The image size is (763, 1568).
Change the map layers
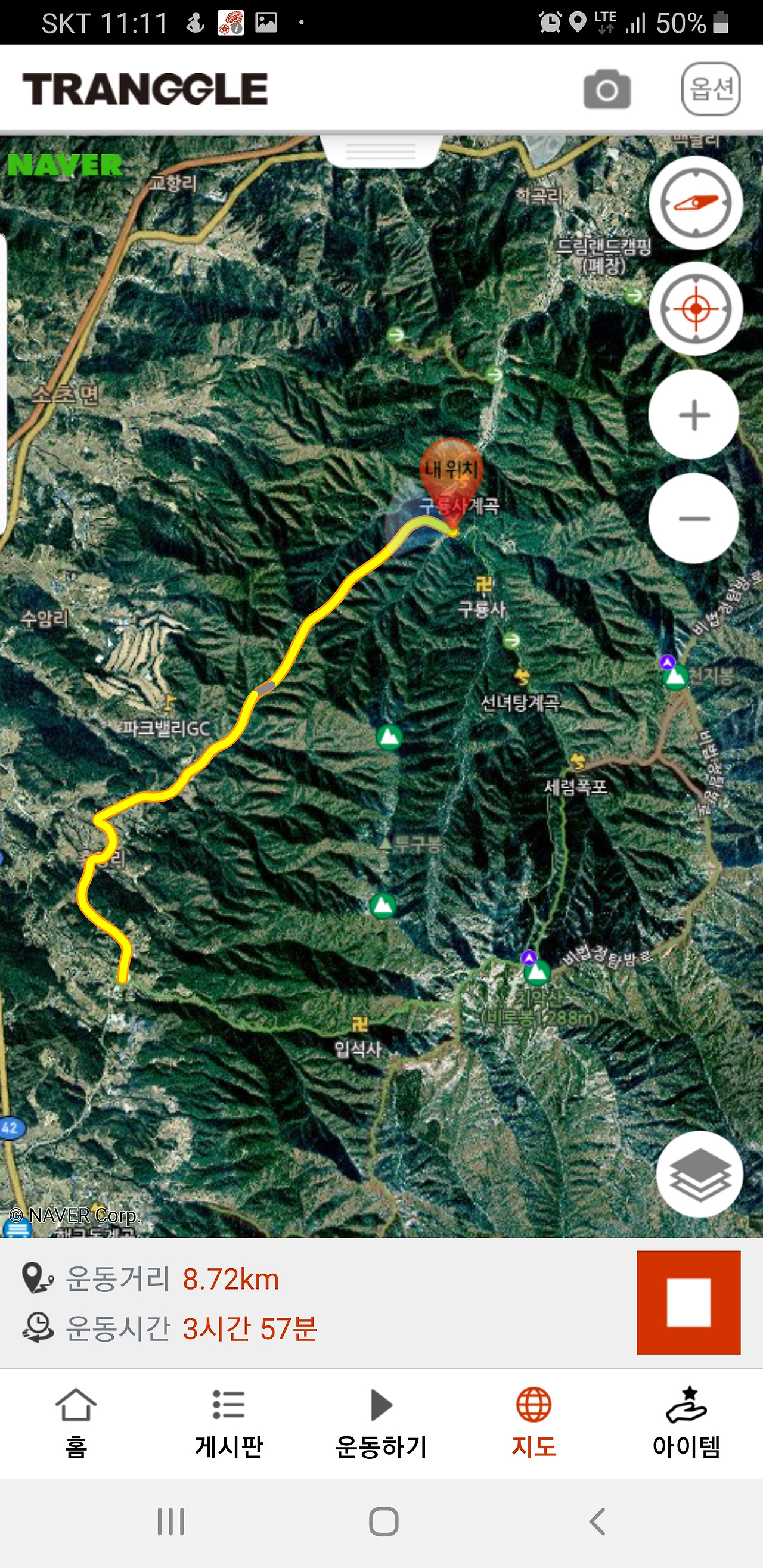coord(700,1174)
